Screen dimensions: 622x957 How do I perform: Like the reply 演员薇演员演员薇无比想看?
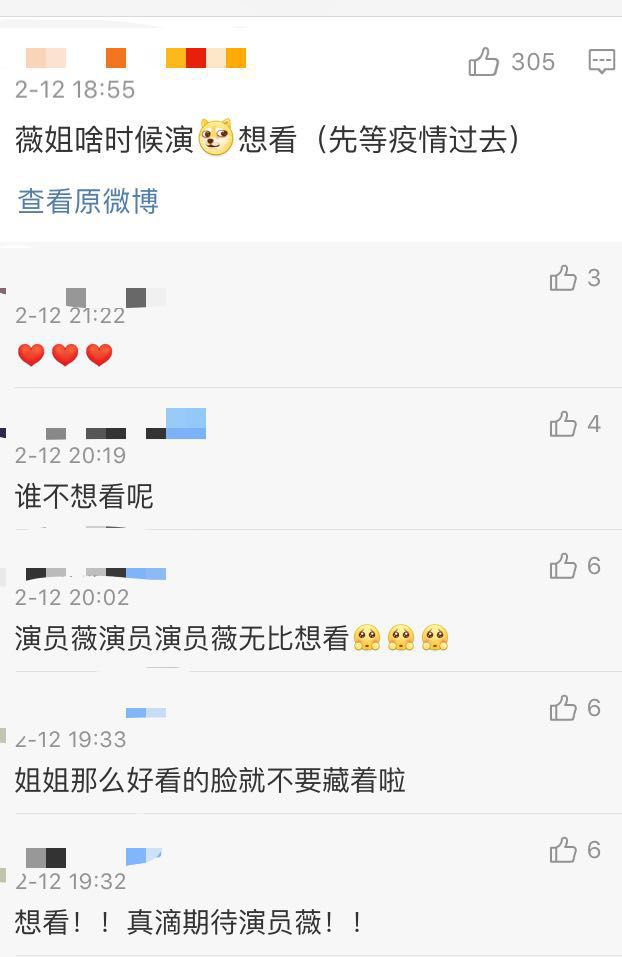pyautogui.click(x=563, y=566)
